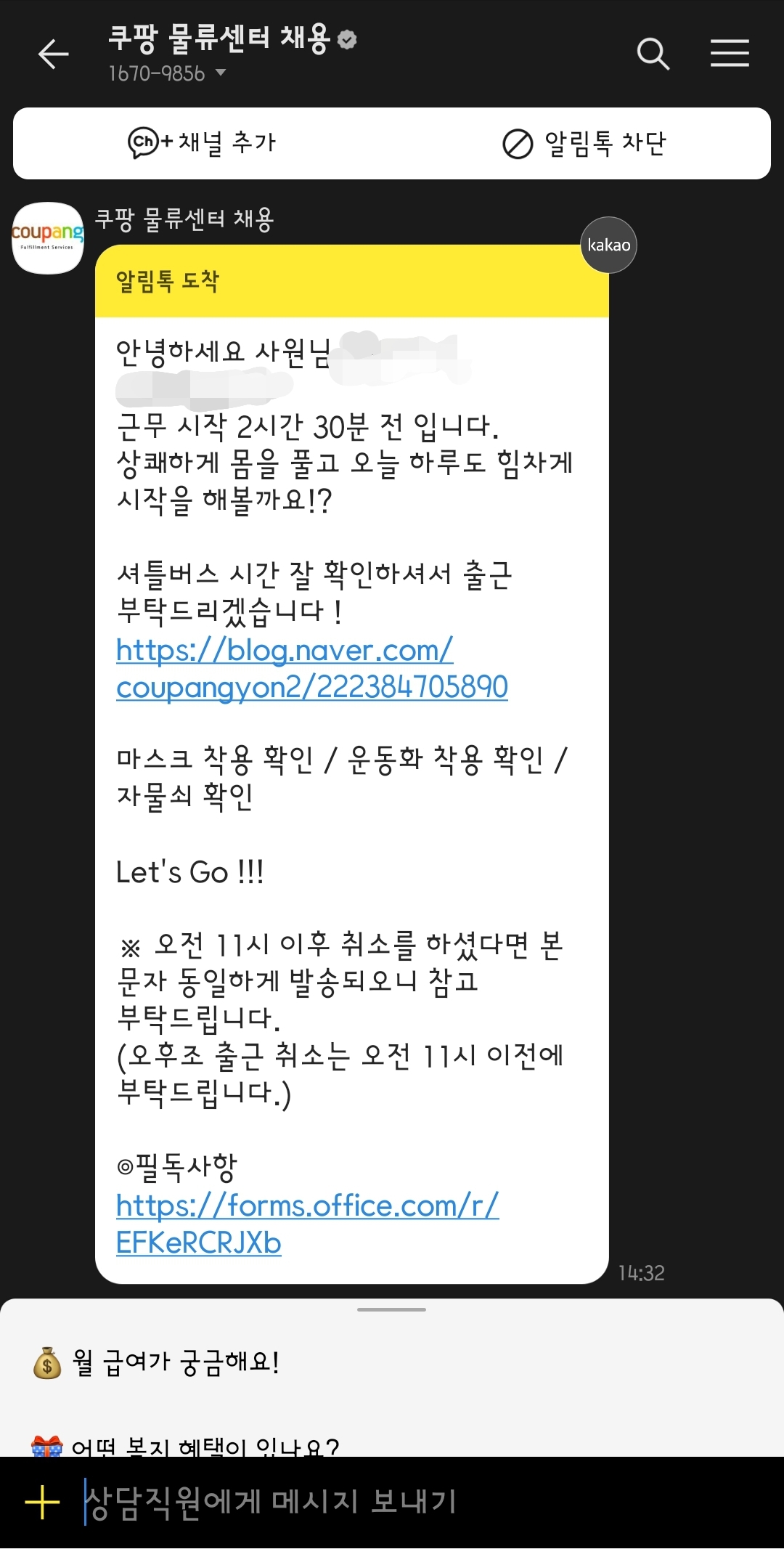
Task: Go back with the top-left arrow
Action: tap(53, 54)
